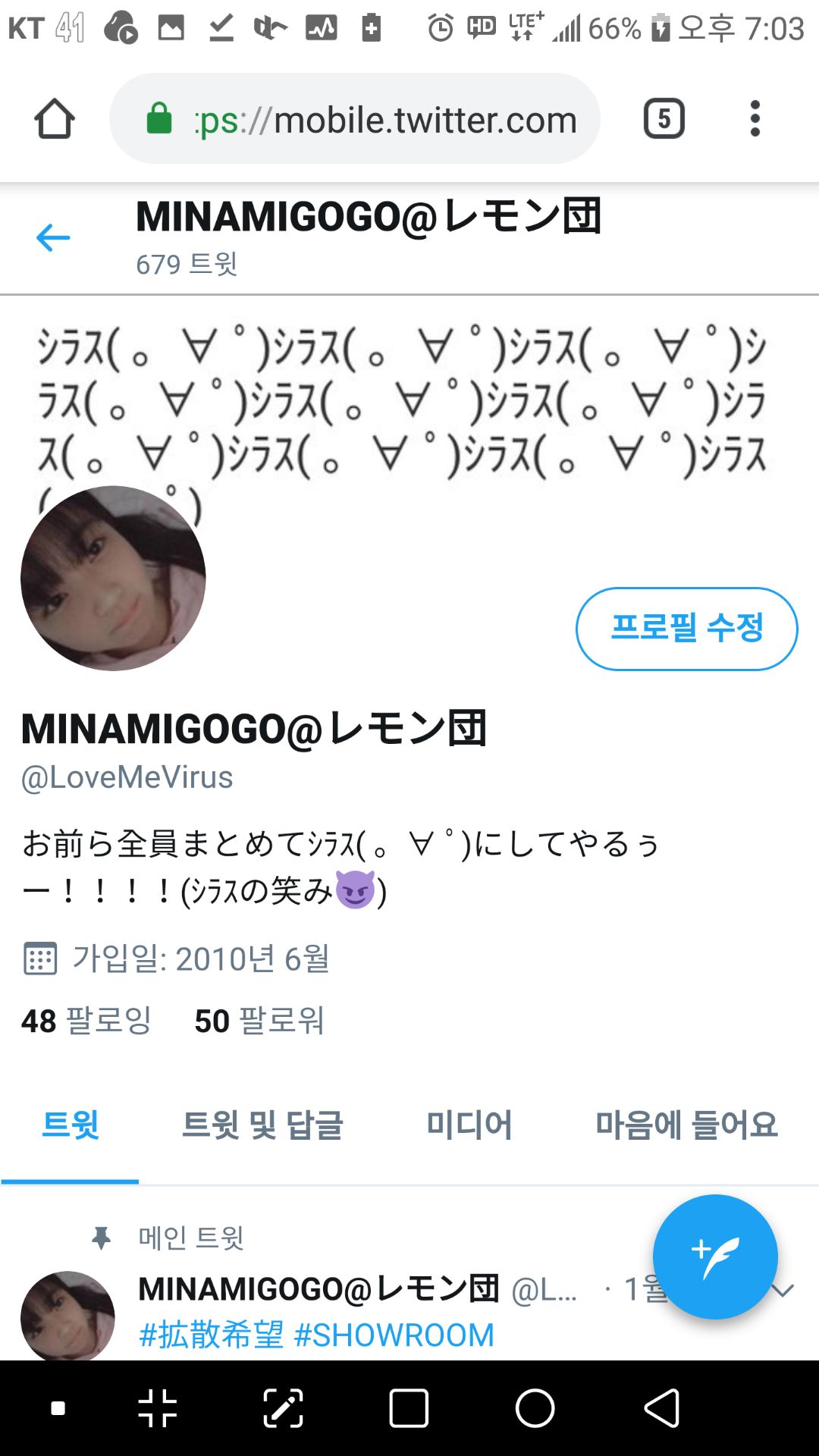
Task: Tap the 프로필 수정 button
Action: [686, 629]
